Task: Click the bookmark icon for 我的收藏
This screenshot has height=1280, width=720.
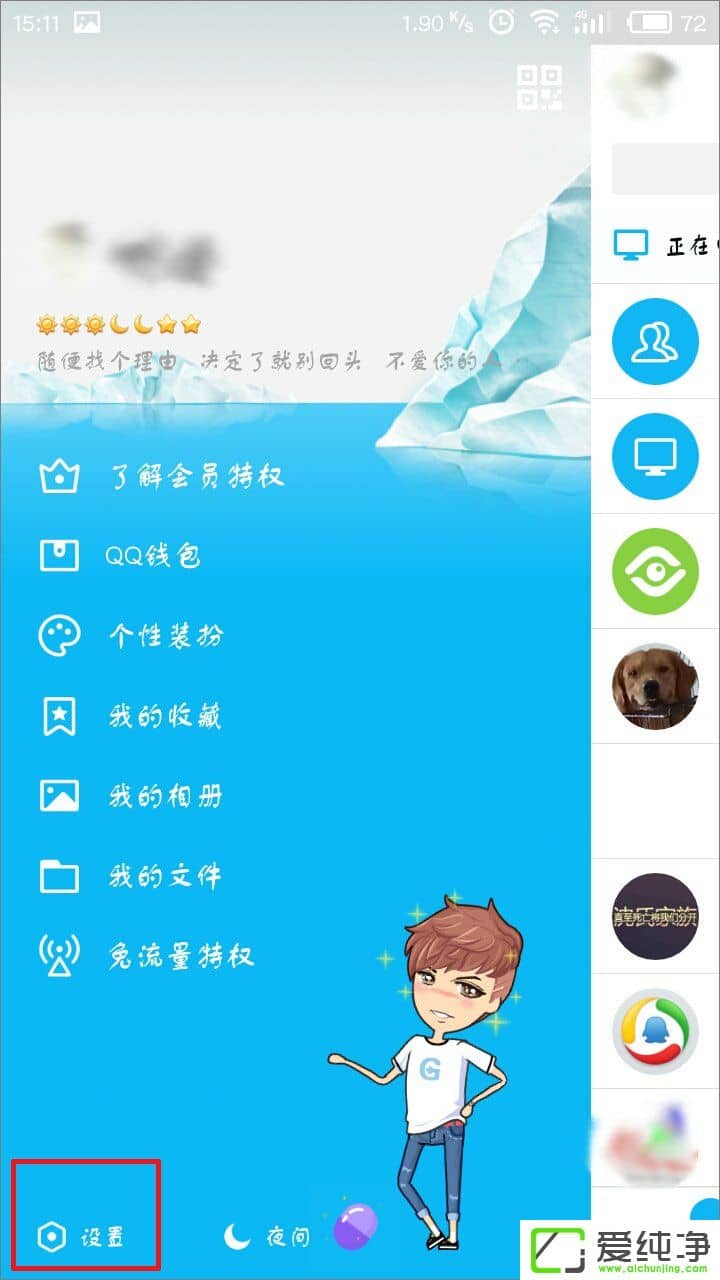Action: (x=58, y=716)
